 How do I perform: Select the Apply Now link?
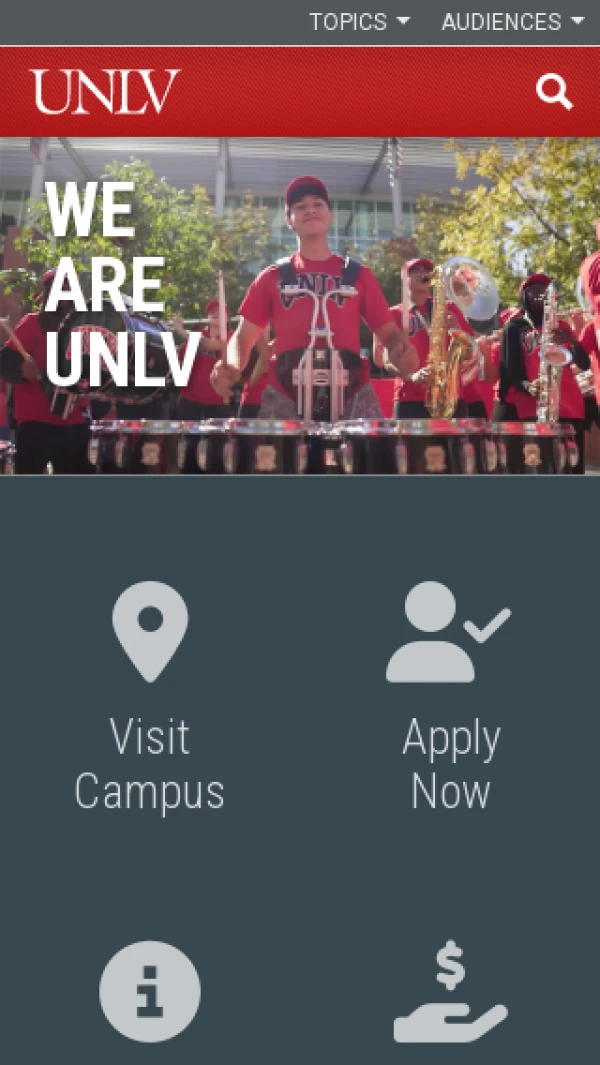(x=450, y=698)
